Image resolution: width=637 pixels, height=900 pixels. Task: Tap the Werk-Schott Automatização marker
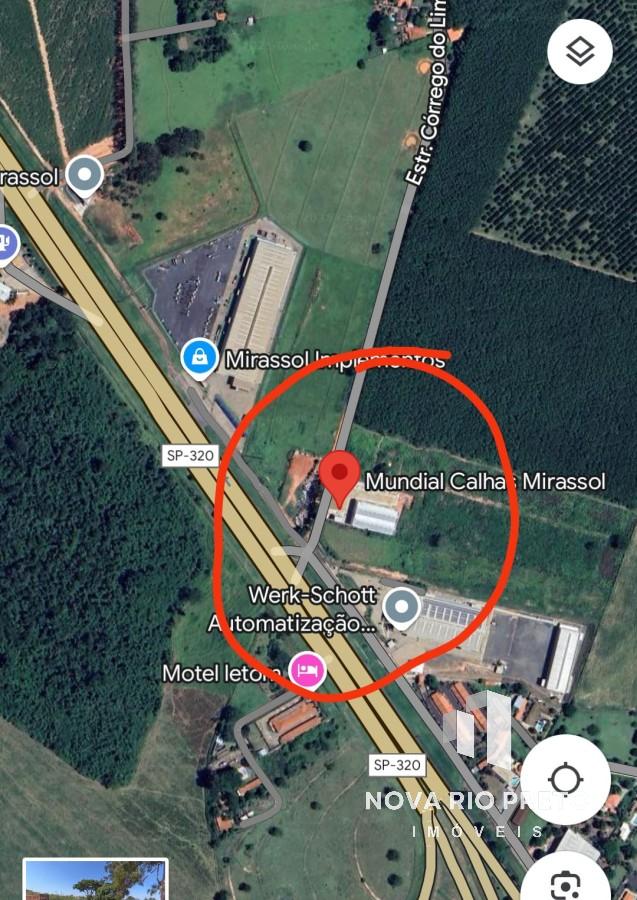(402, 606)
